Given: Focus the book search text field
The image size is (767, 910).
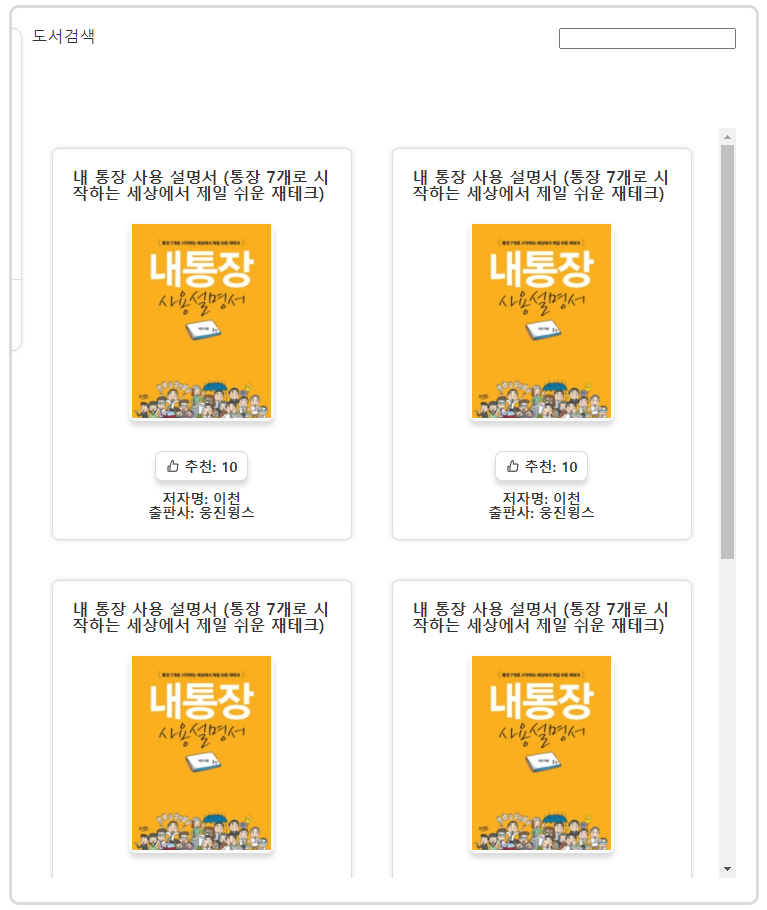Looking at the screenshot, I should (x=647, y=39).
